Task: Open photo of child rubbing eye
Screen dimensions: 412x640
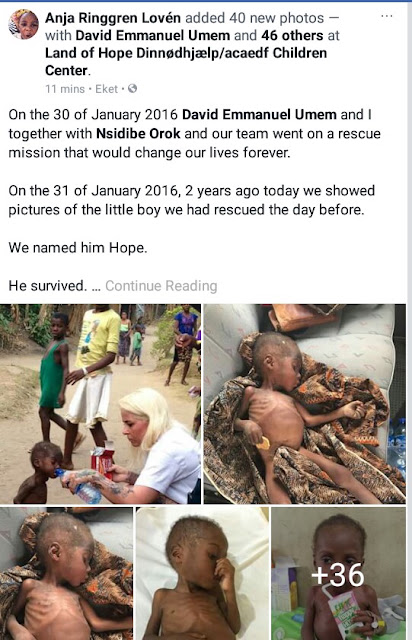Action: pos(202,573)
